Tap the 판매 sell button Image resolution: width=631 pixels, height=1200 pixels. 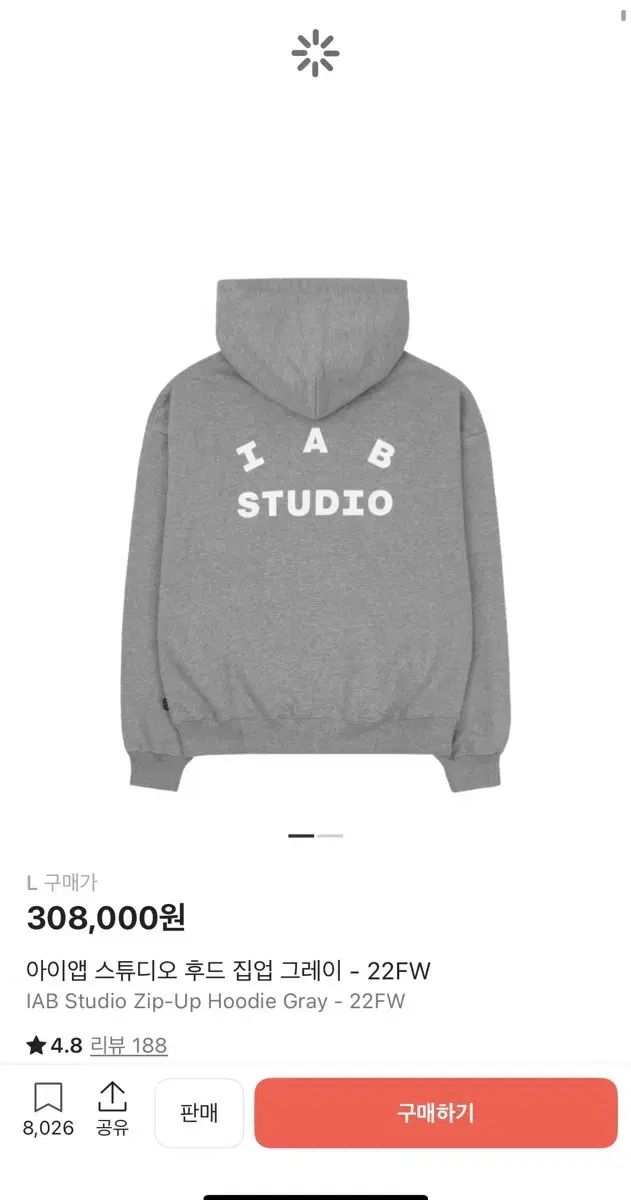pos(199,1112)
